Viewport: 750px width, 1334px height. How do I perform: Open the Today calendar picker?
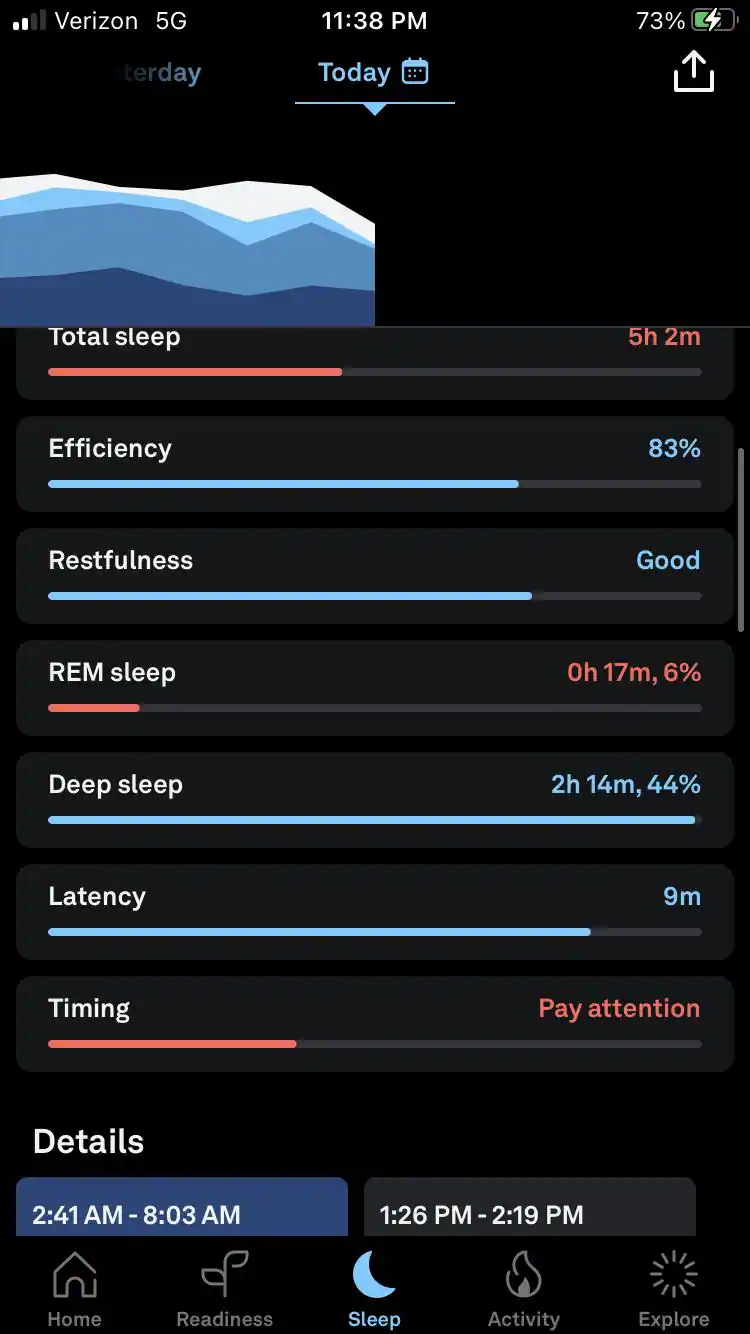click(415, 72)
